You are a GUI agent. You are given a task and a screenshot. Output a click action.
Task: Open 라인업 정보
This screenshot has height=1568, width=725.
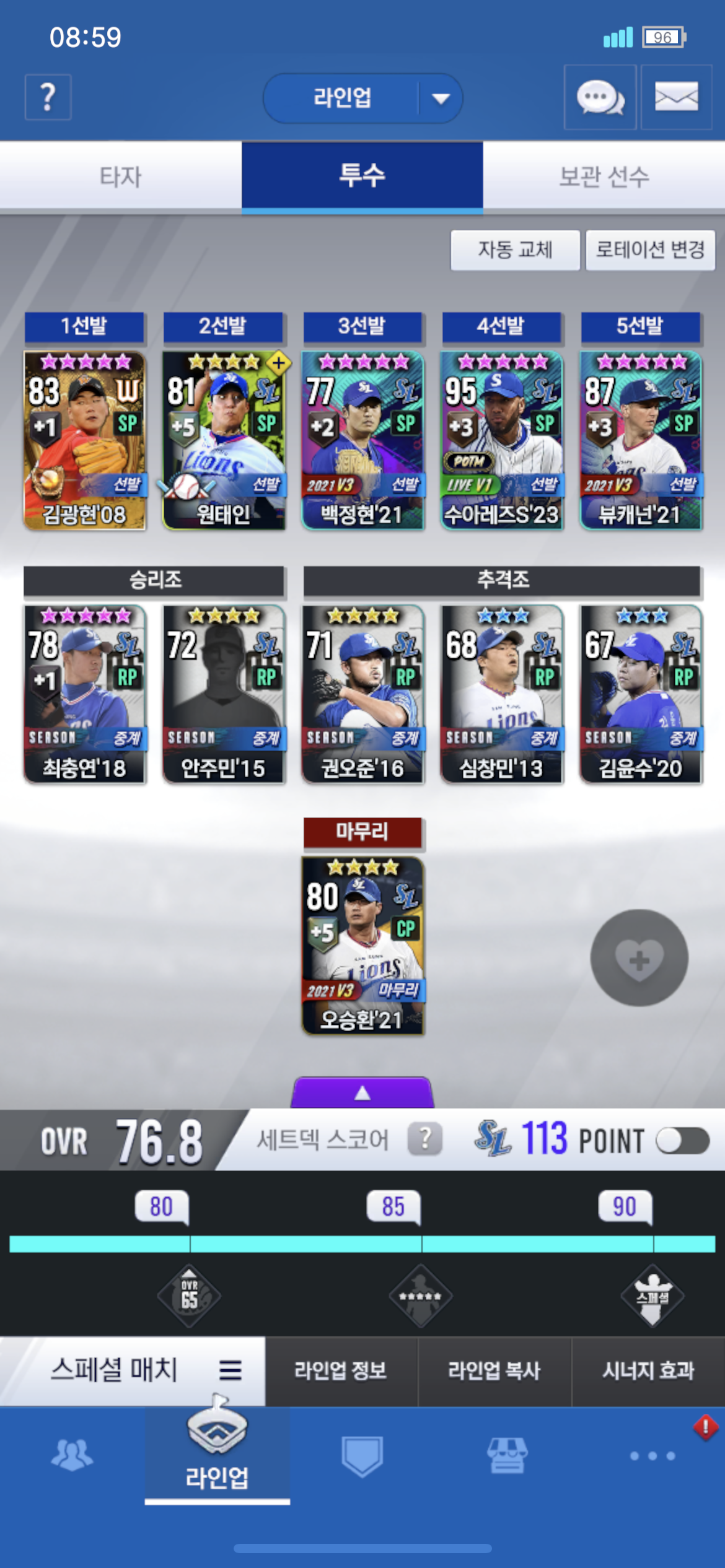pyautogui.click(x=341, y=1370)
